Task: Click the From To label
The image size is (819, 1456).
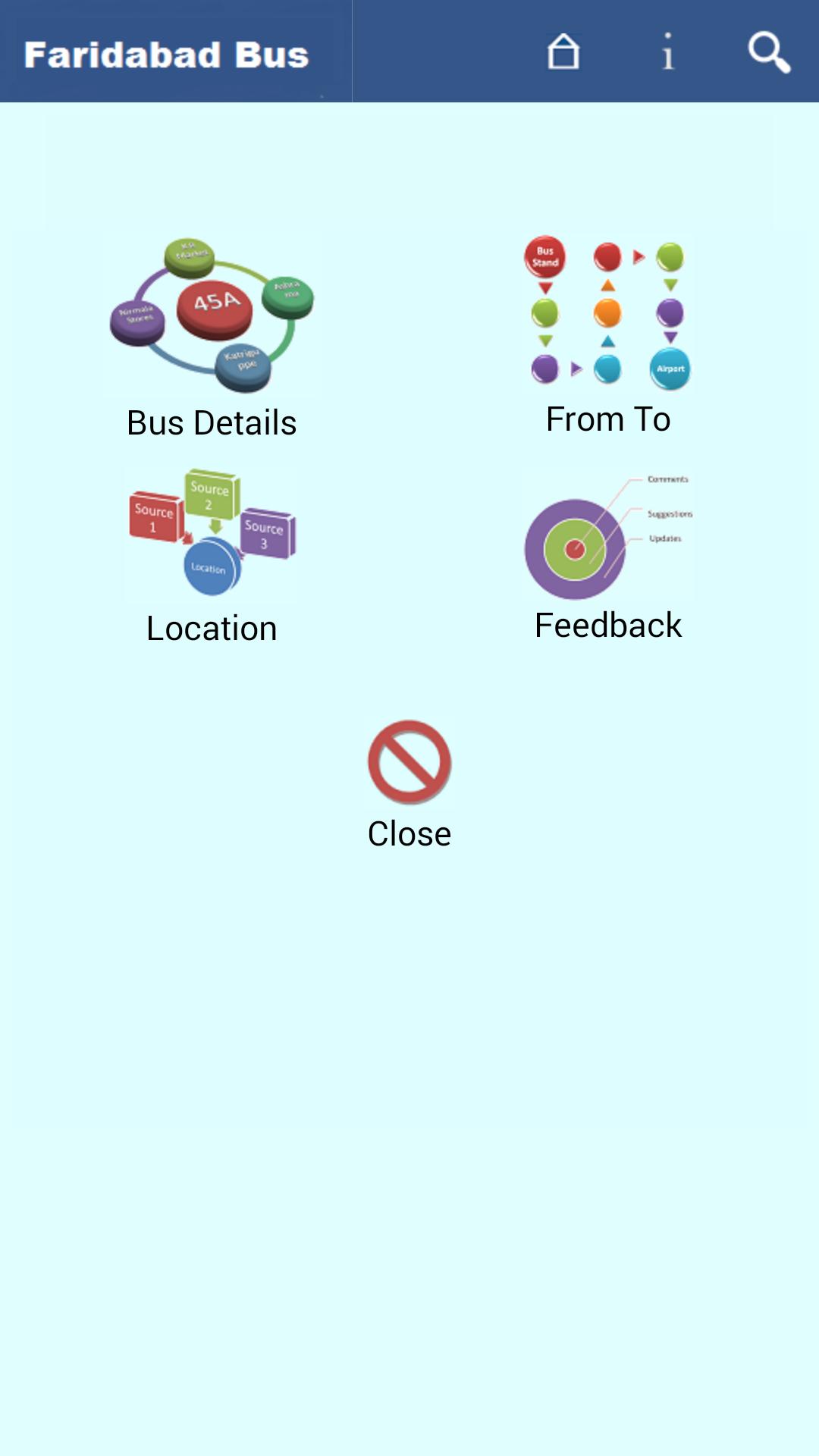Action: click(x=608, y=418)
